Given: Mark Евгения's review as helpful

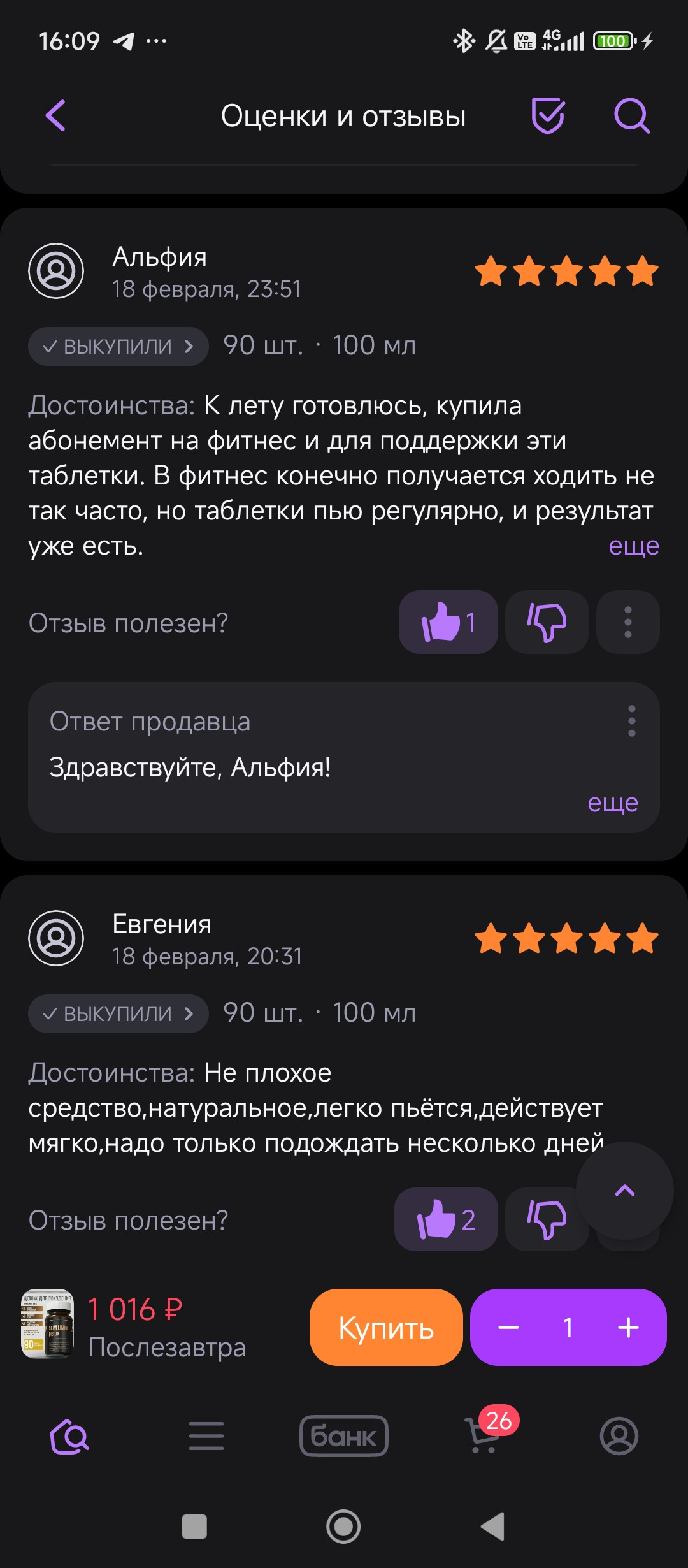Looking at the screenshot, I should click(446, 1219).
